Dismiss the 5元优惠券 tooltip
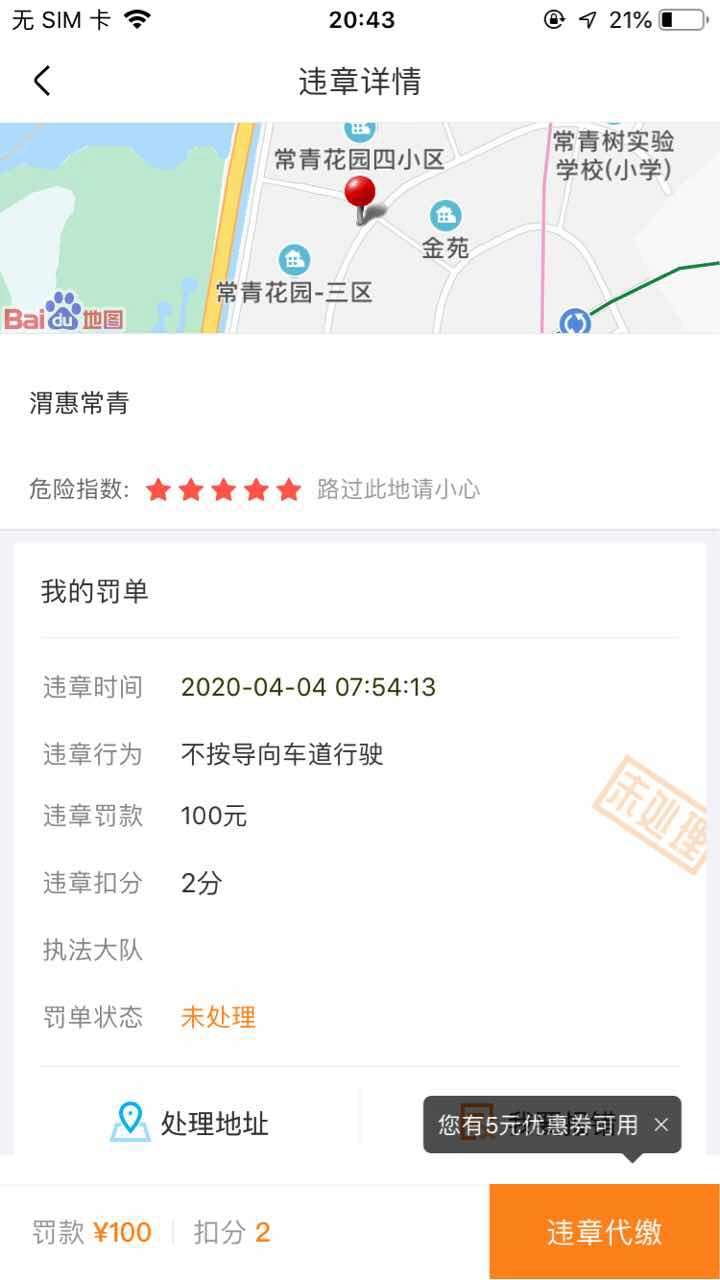 coord(661,1125)
